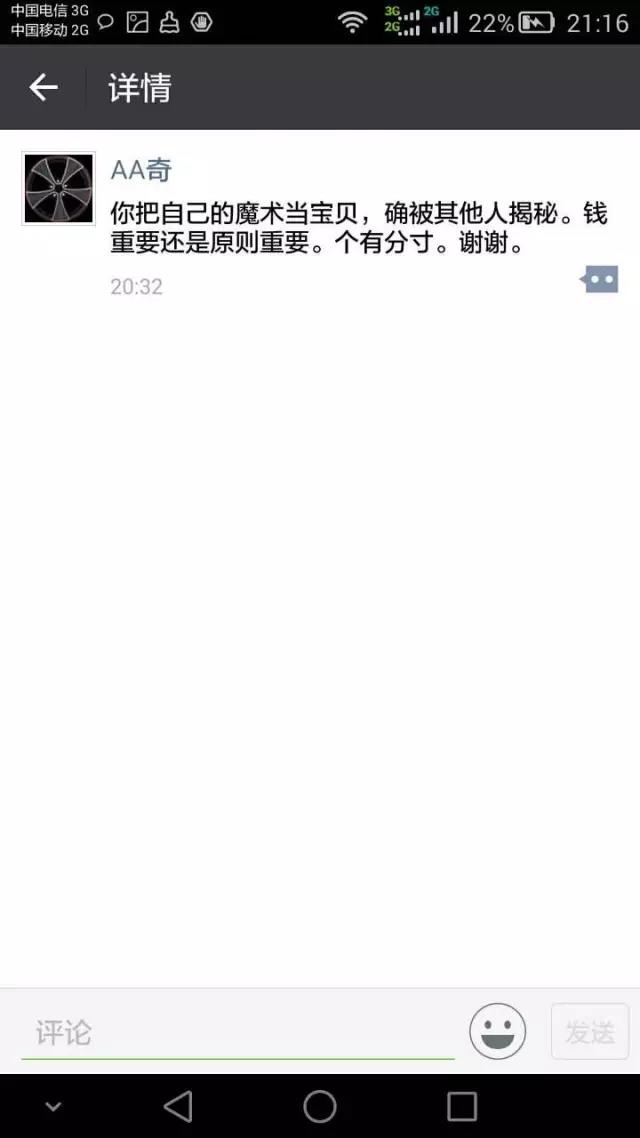Open AA奇's profile picture
640x1138 pixels.
(59, 188)
